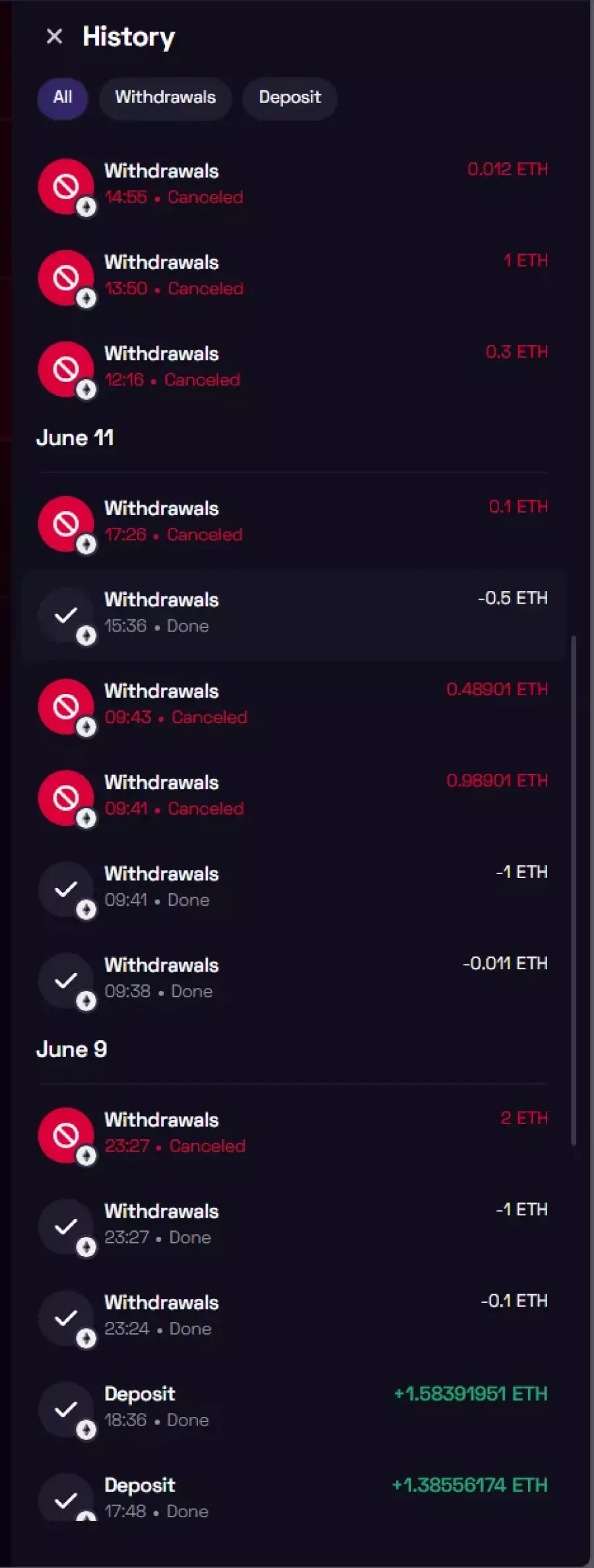The width and height of the screenshot is (594, 1568).
Task: View the canceled 0.3 ETH withdrawal
Action: (x=292, y=367)
